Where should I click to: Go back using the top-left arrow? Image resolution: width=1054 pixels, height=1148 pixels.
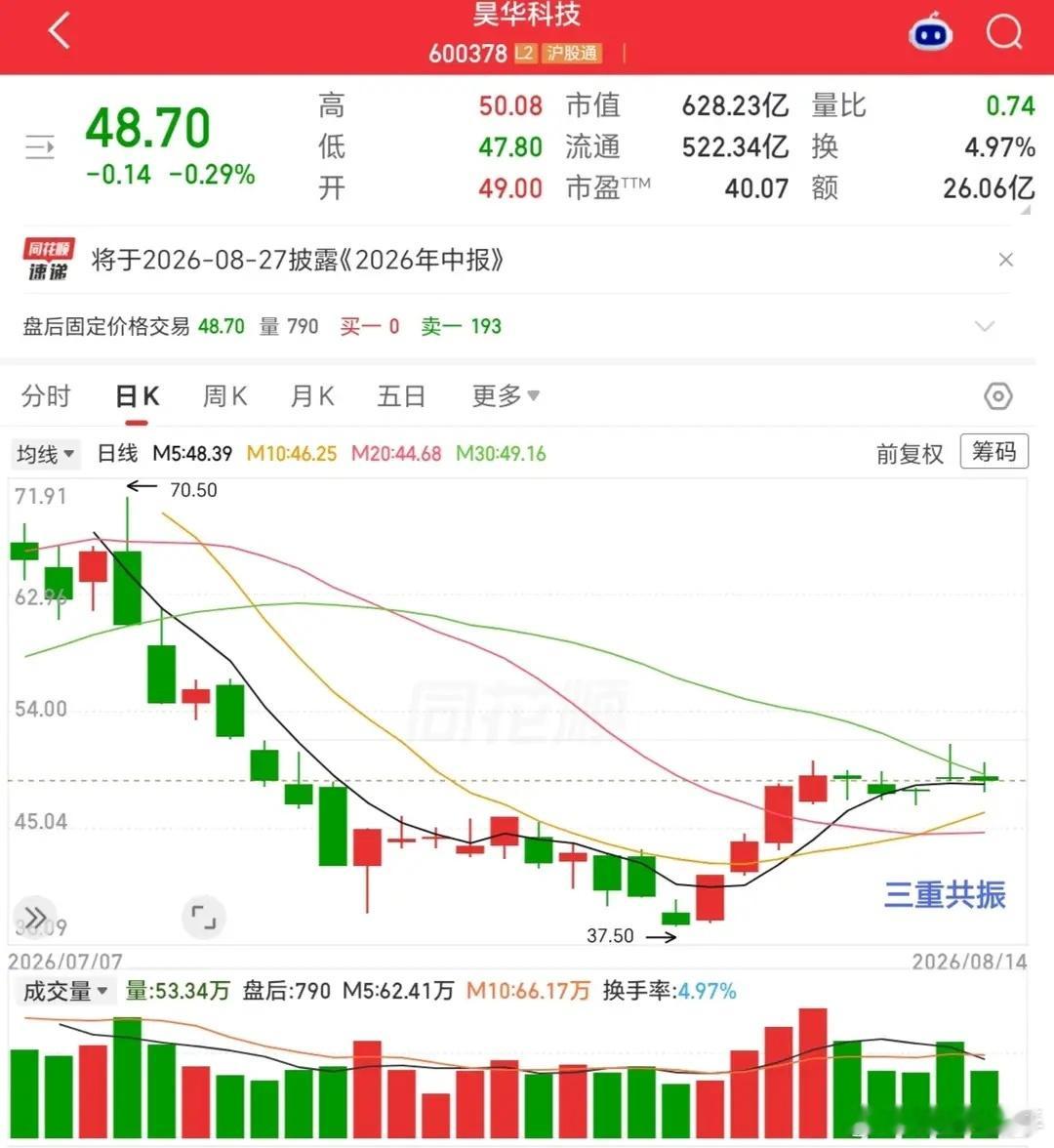pos(61,31)
